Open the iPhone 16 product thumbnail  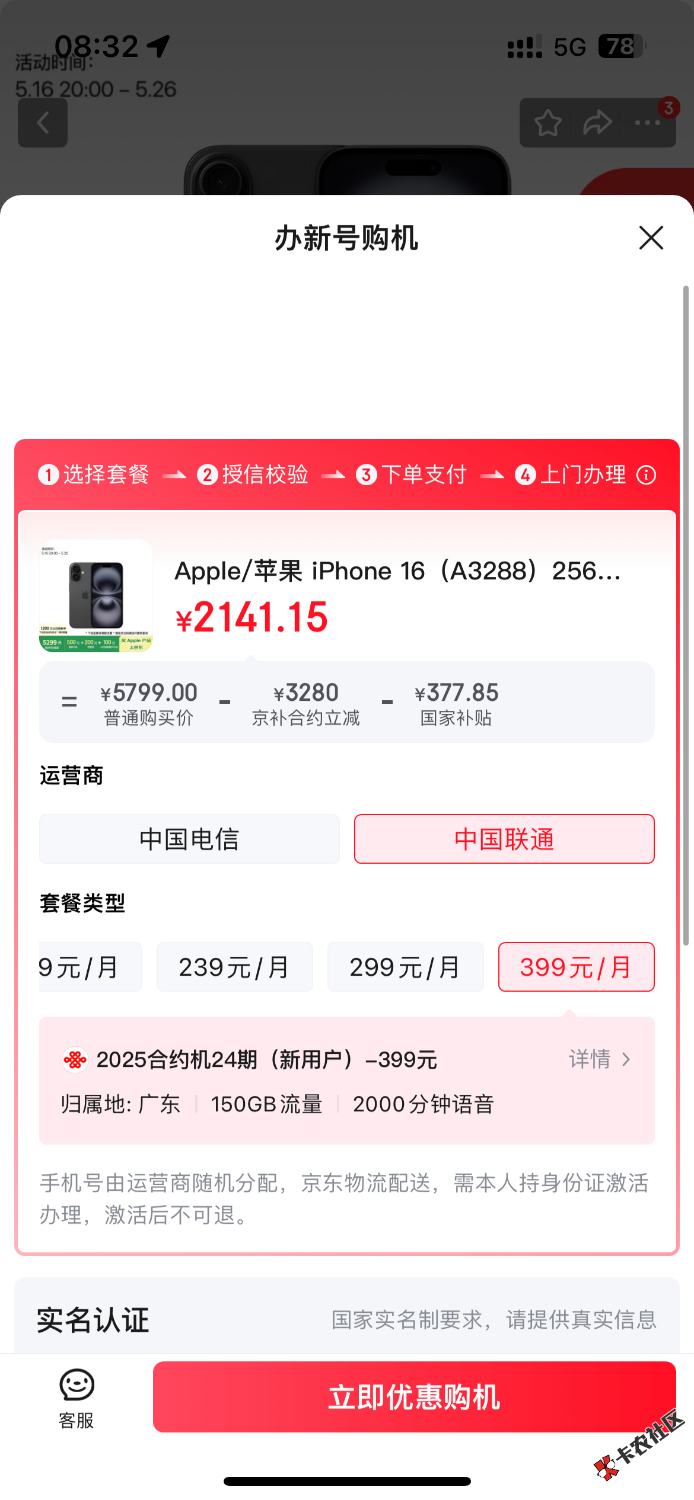click(x=96, y=596)
